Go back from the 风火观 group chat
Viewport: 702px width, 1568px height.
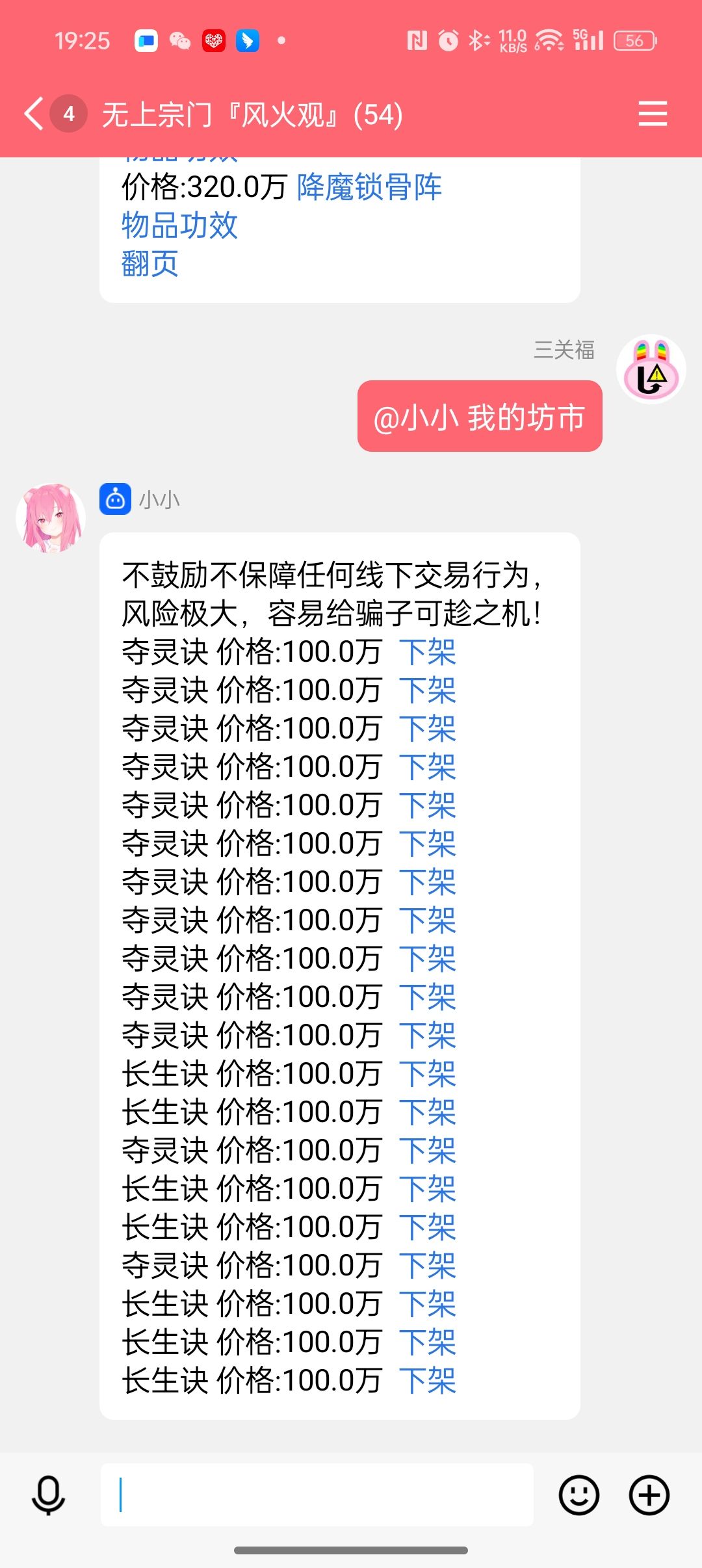point(34,114)
